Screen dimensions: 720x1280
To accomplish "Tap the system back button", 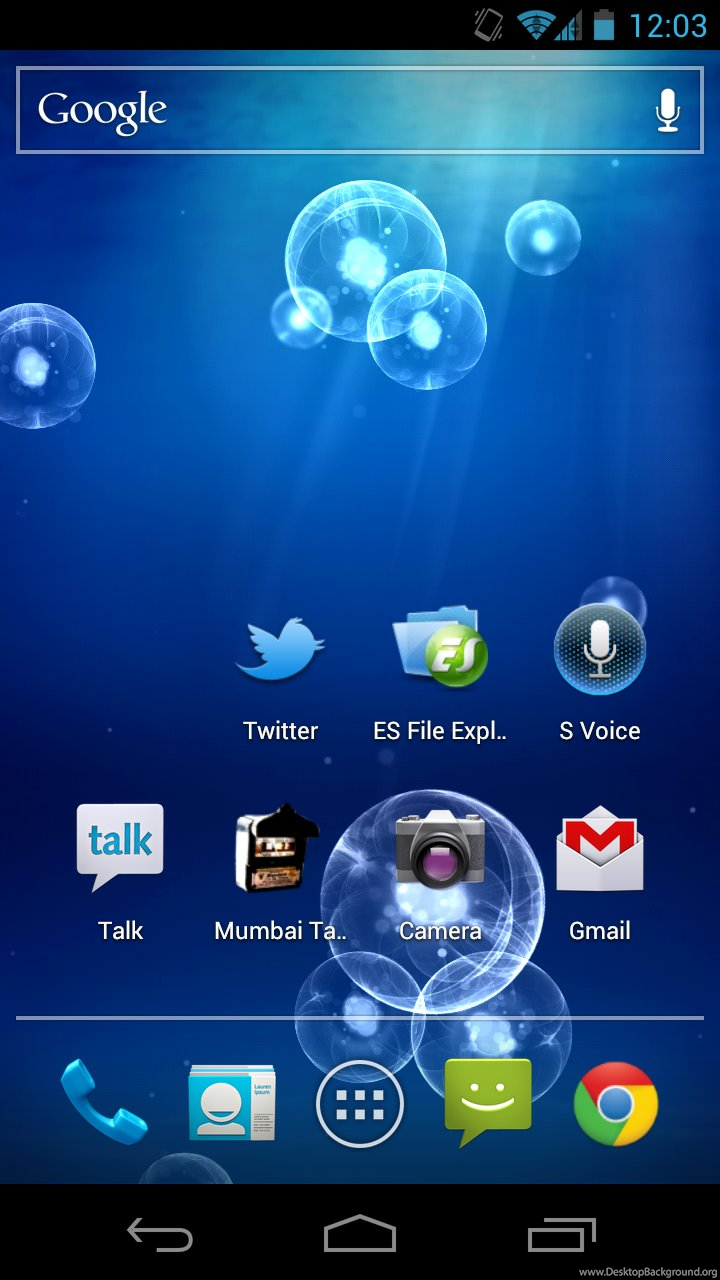I will (160, 1234).
